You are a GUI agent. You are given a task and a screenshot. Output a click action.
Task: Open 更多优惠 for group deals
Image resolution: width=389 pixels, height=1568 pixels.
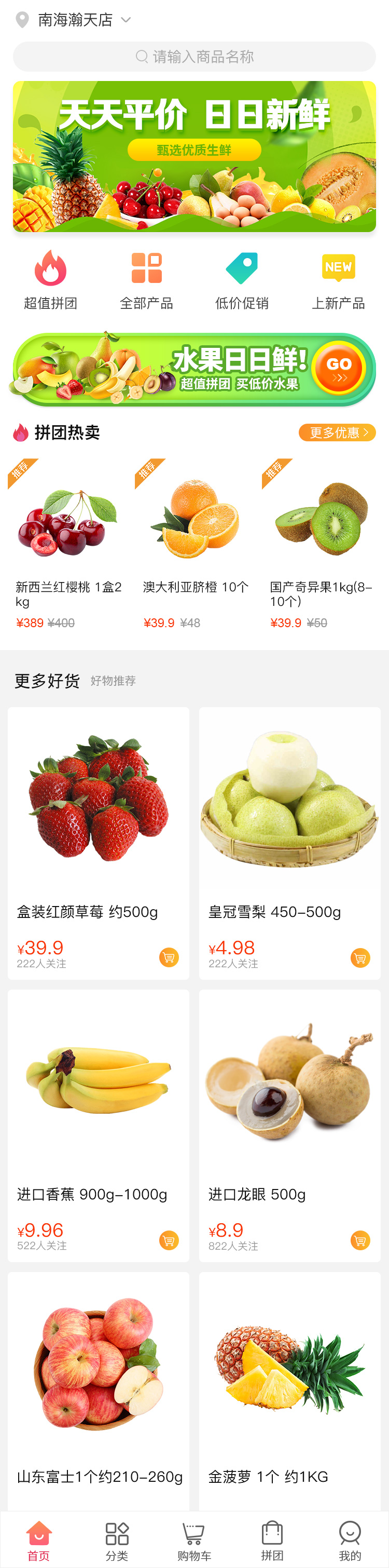337,433
